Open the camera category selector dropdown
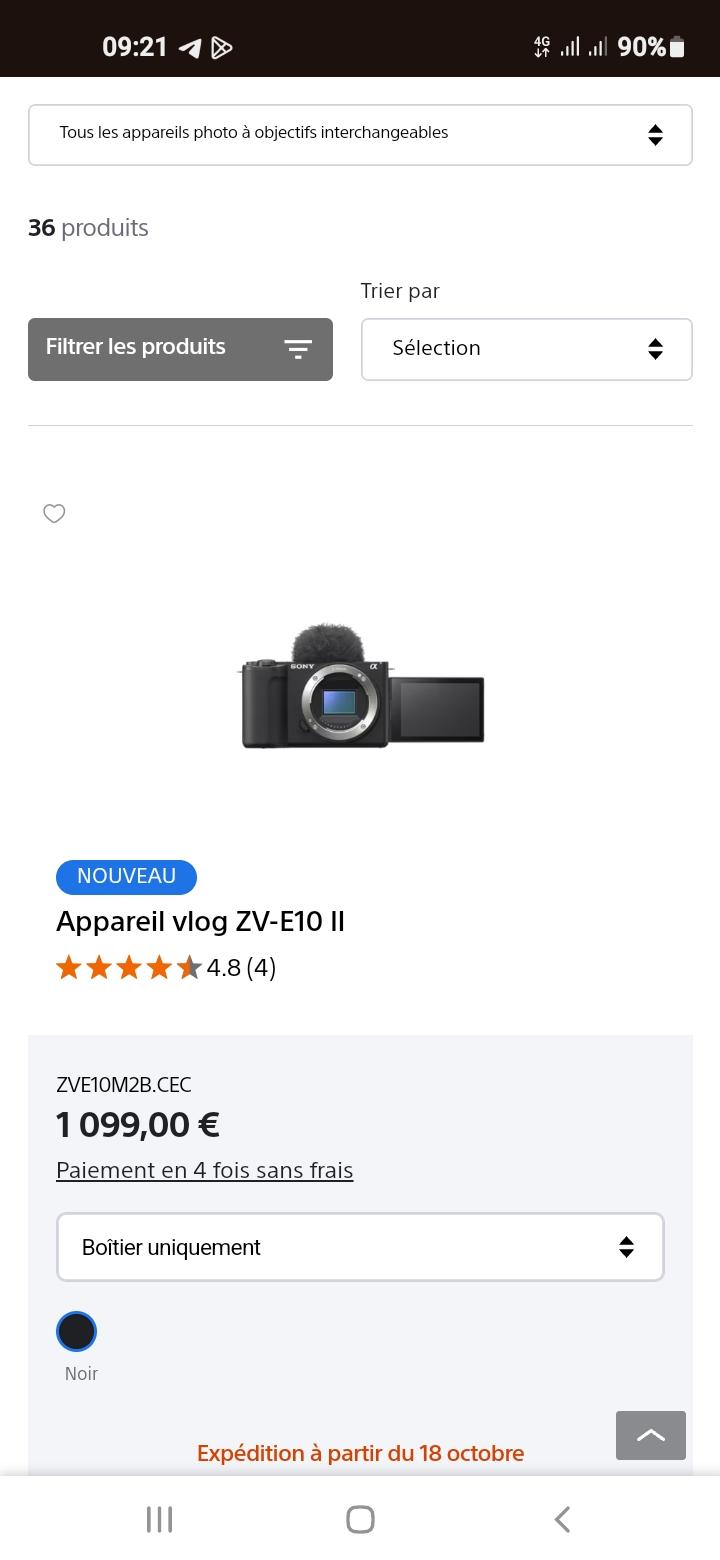This screenshot has width=720, height=1560. click(x=360, y=133)
